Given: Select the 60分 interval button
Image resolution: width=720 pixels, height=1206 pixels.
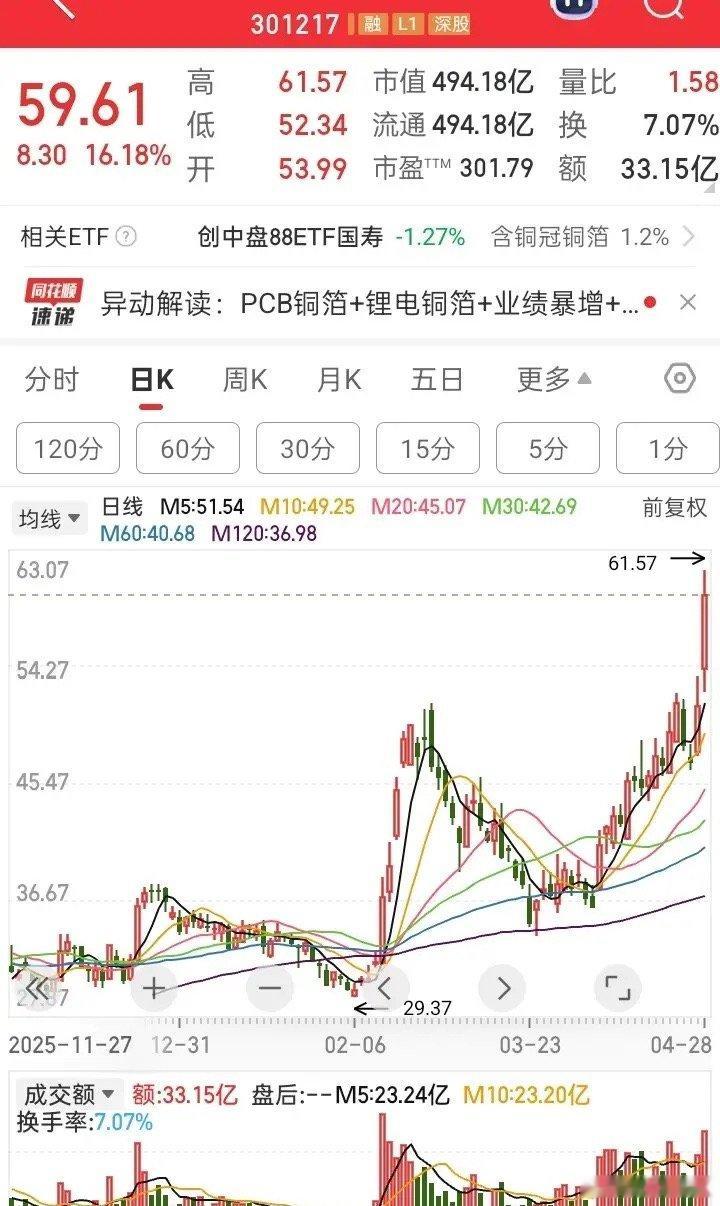Looking at the screenshot, I should tap(187, 448).
